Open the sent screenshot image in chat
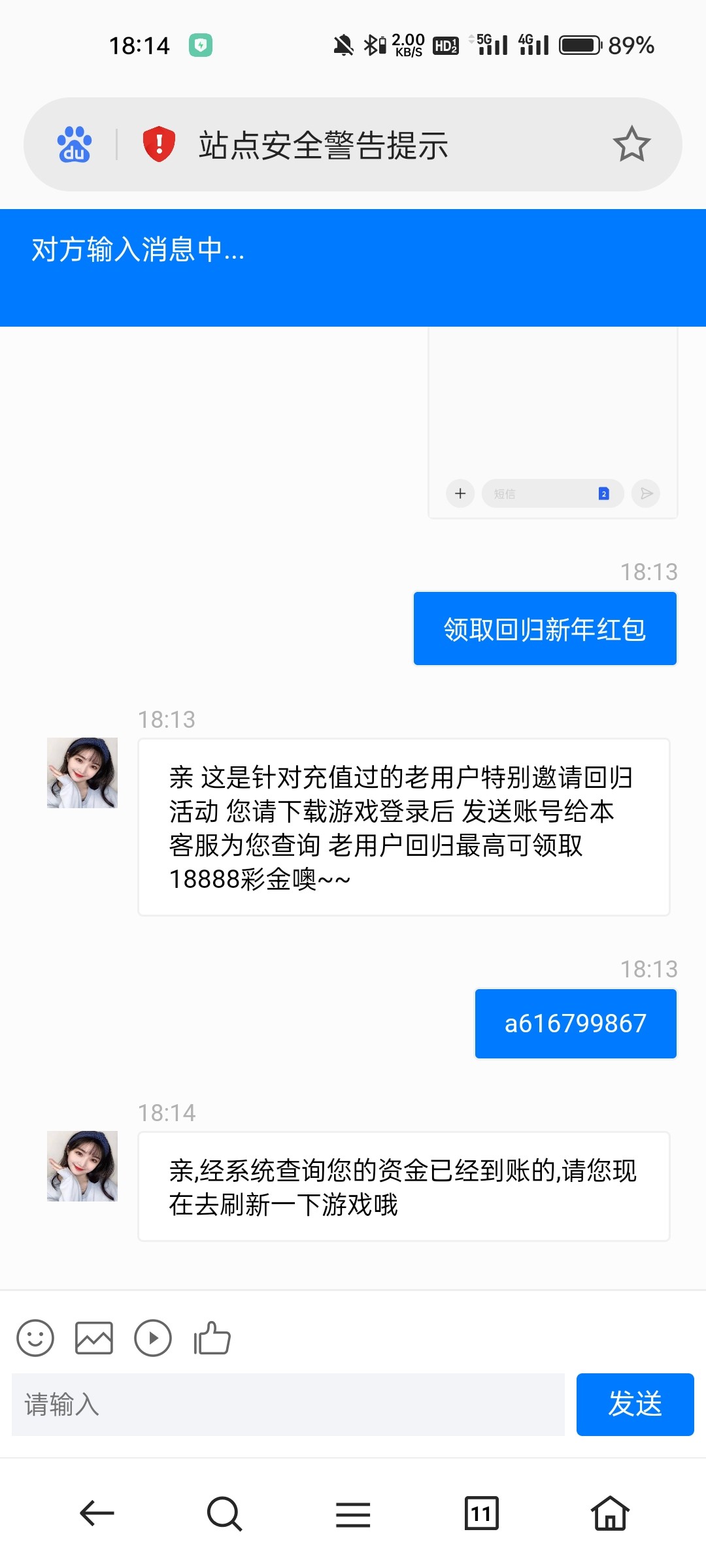Viewport: 706px width, 1568px height. coord(552,425)
